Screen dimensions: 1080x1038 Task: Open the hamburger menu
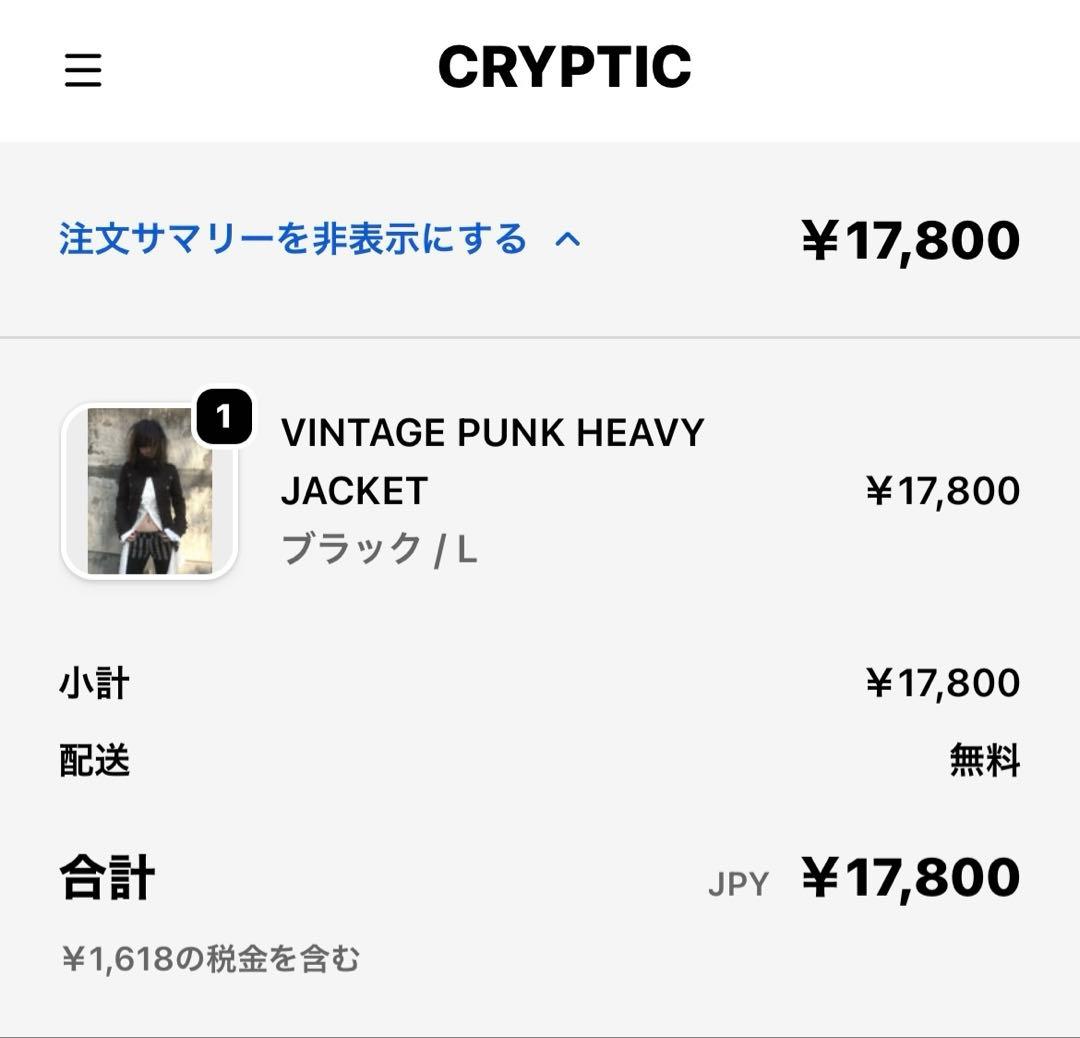pos(83,70)
